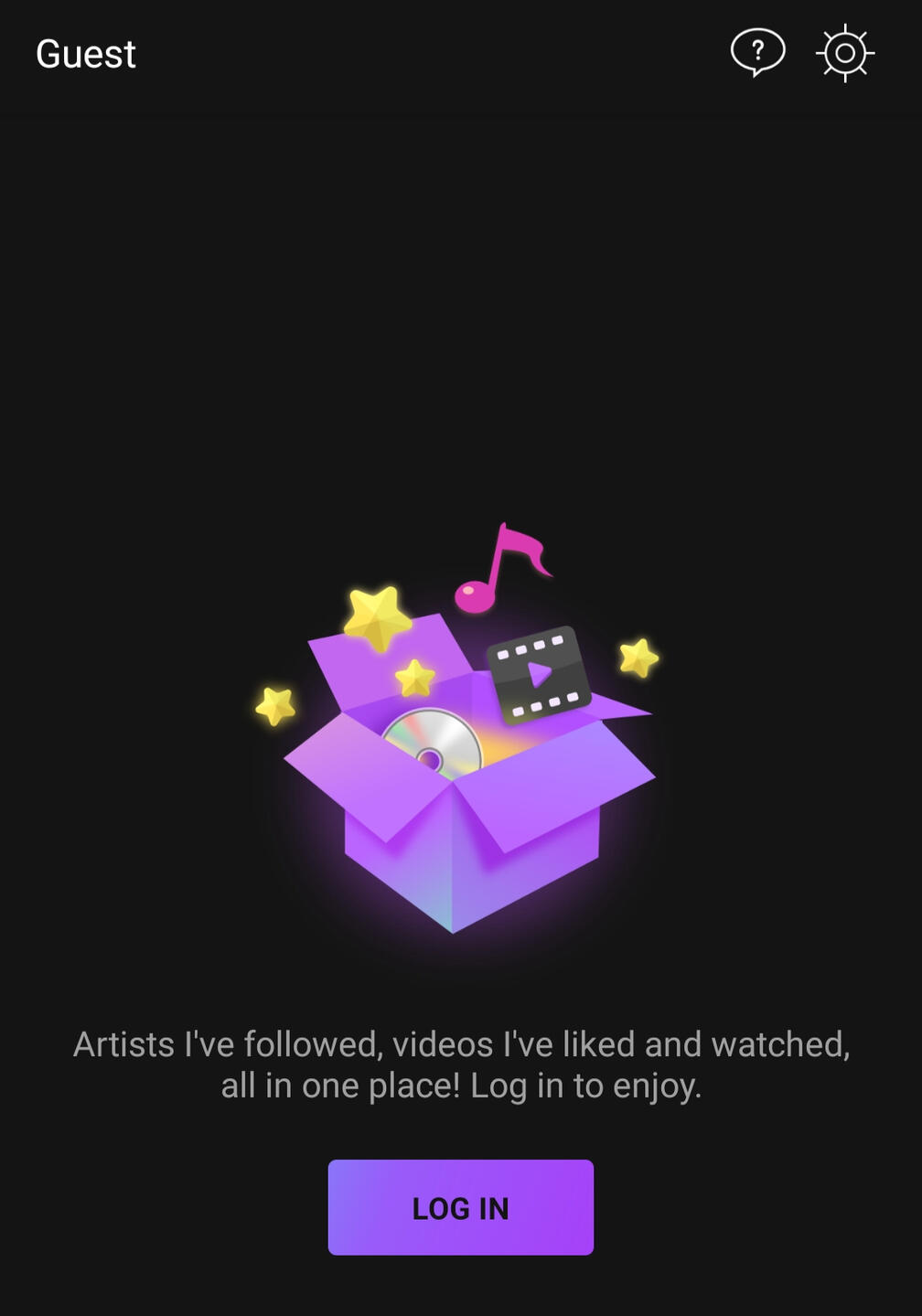Open the settings gear icon
This screenshot has width=922, height=1316.
[844, 53]
